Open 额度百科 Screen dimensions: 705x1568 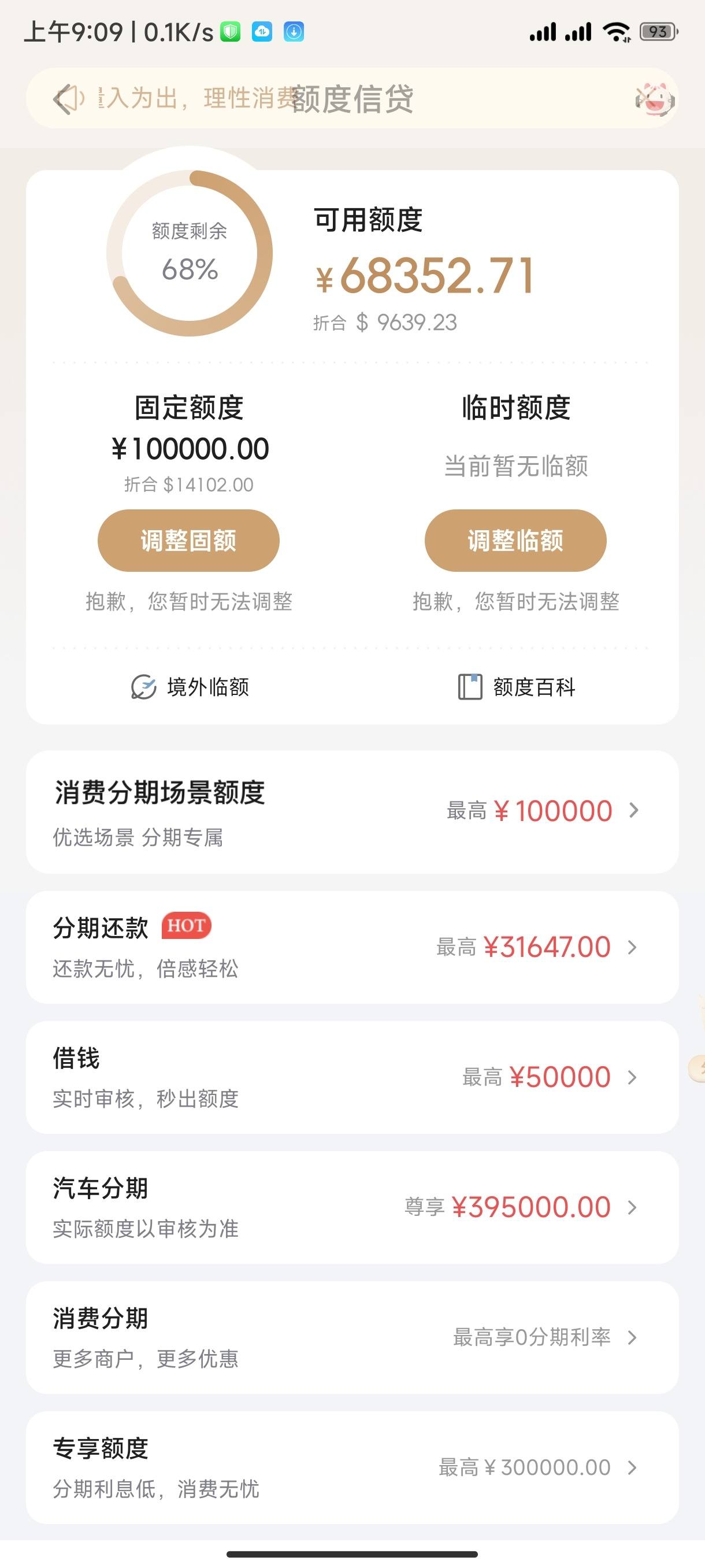click(x=517, y=687)
